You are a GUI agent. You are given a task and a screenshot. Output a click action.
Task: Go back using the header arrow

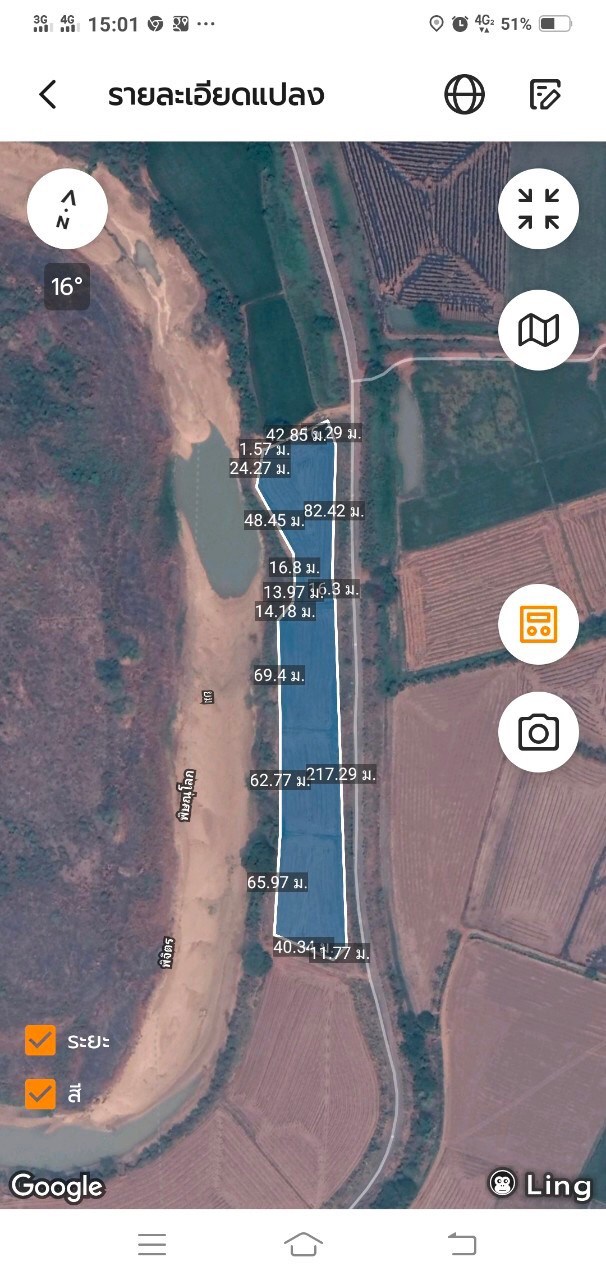[x=48, y=95]
